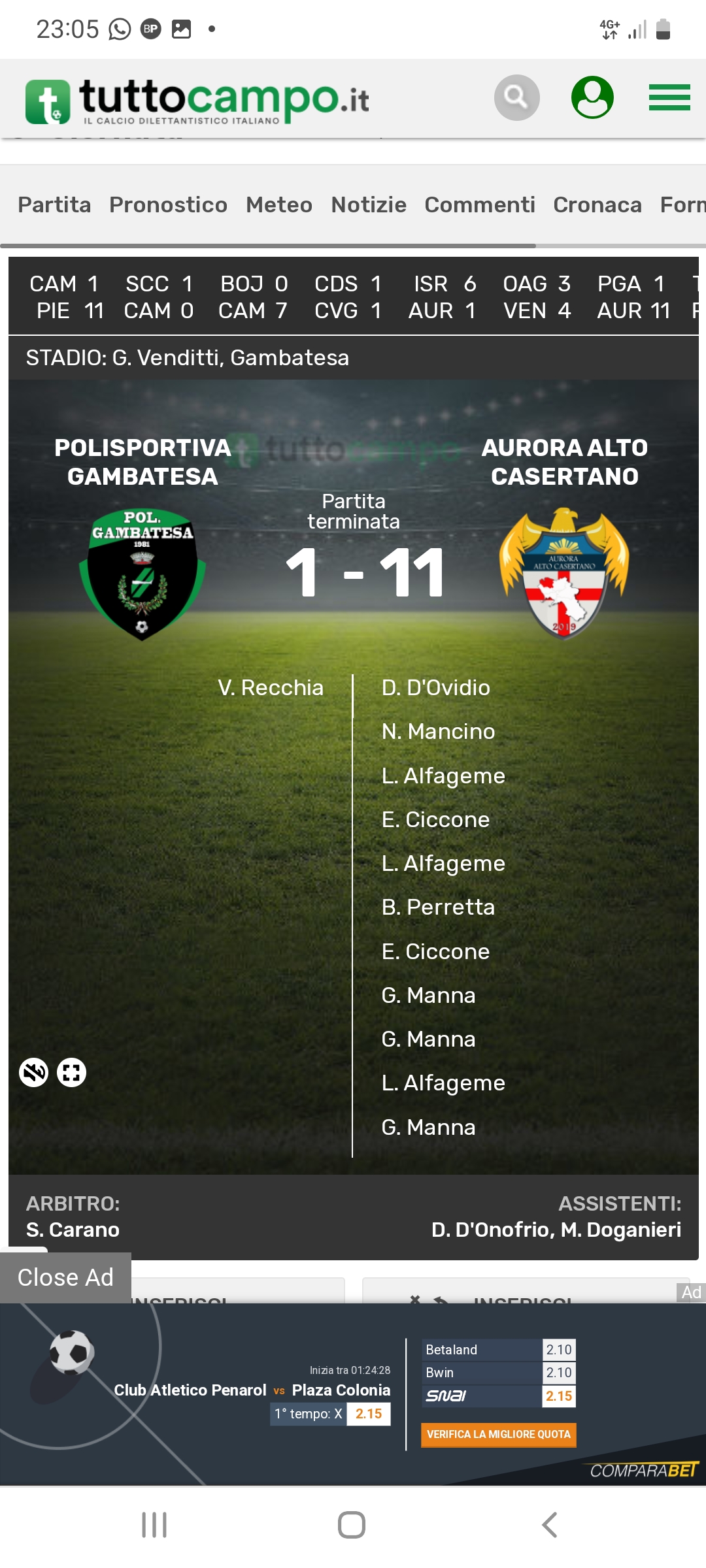The width and height of the screenshot is (706, 1568).
Task: Open the OAG 3 - VEN 4 result
Action: click(x=537, y=297)
